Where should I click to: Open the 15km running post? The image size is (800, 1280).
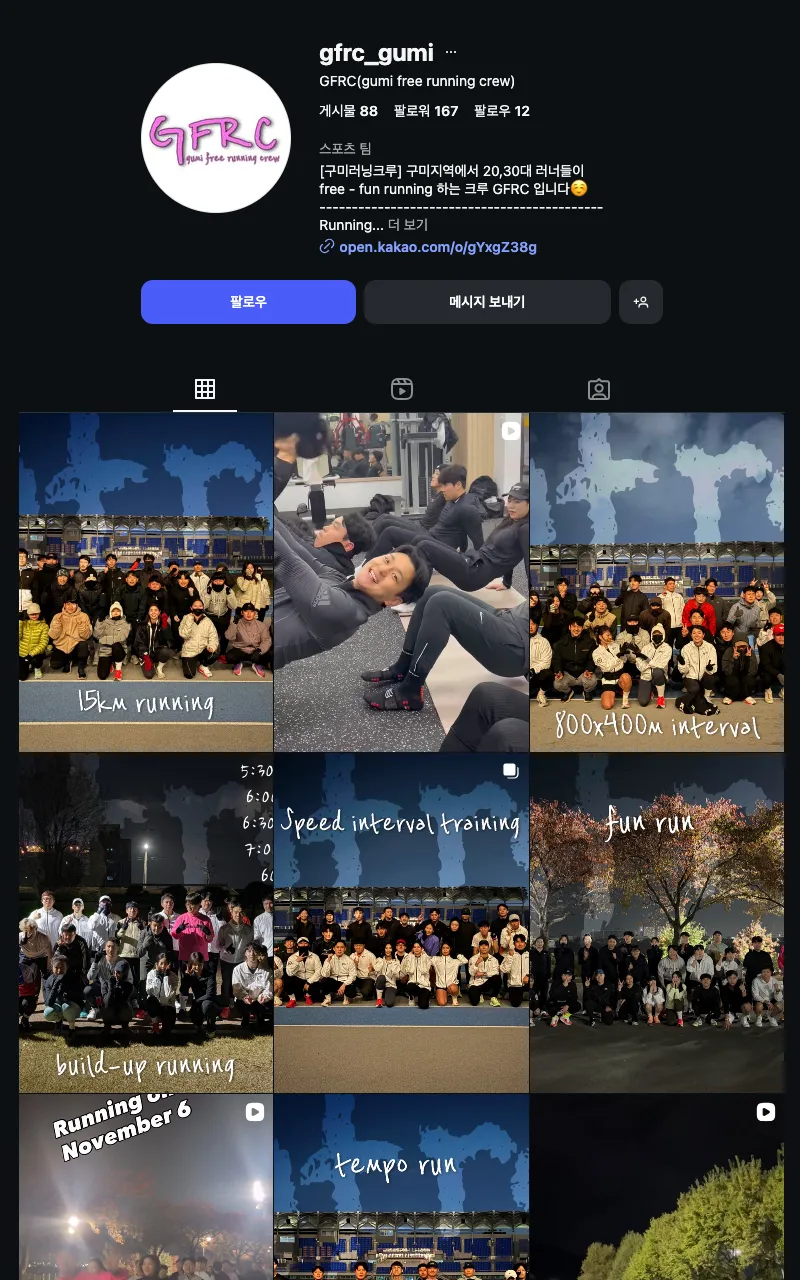(x=146, y=582)
